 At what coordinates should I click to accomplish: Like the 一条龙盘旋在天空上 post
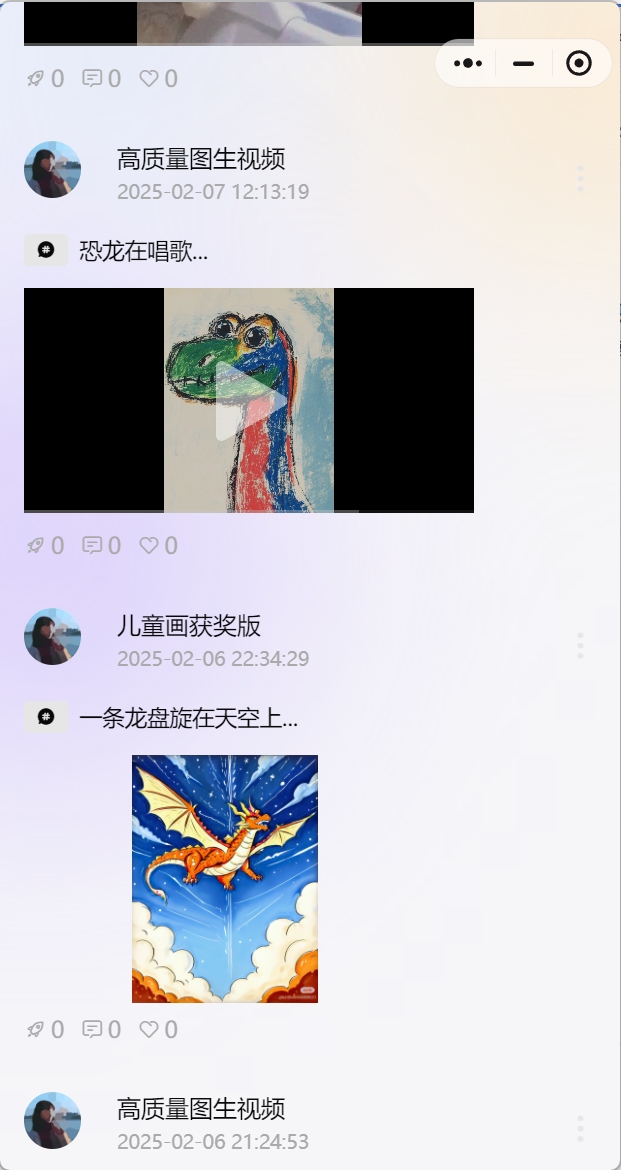[149, 1029]
